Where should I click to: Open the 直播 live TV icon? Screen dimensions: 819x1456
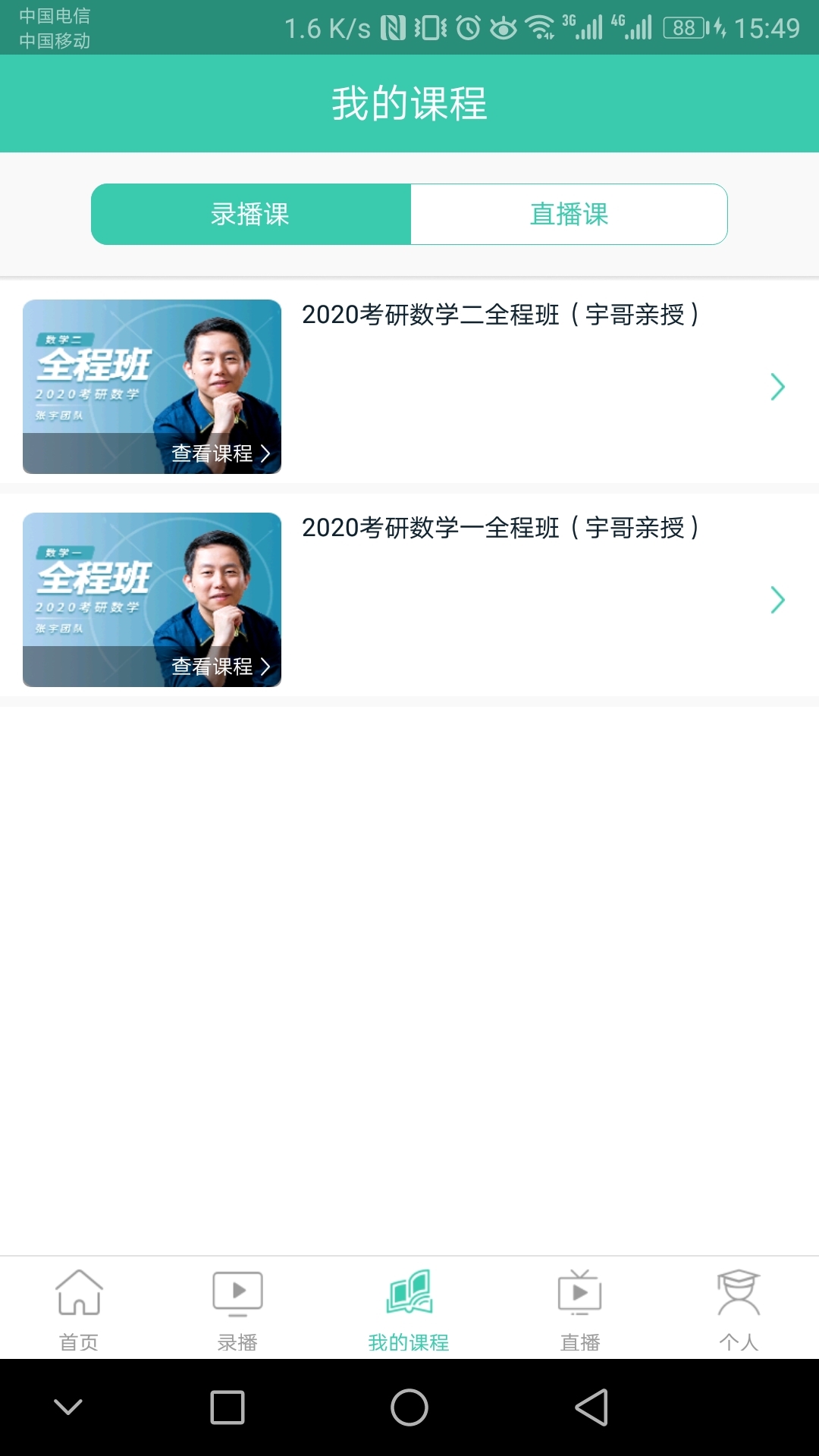580,1293
